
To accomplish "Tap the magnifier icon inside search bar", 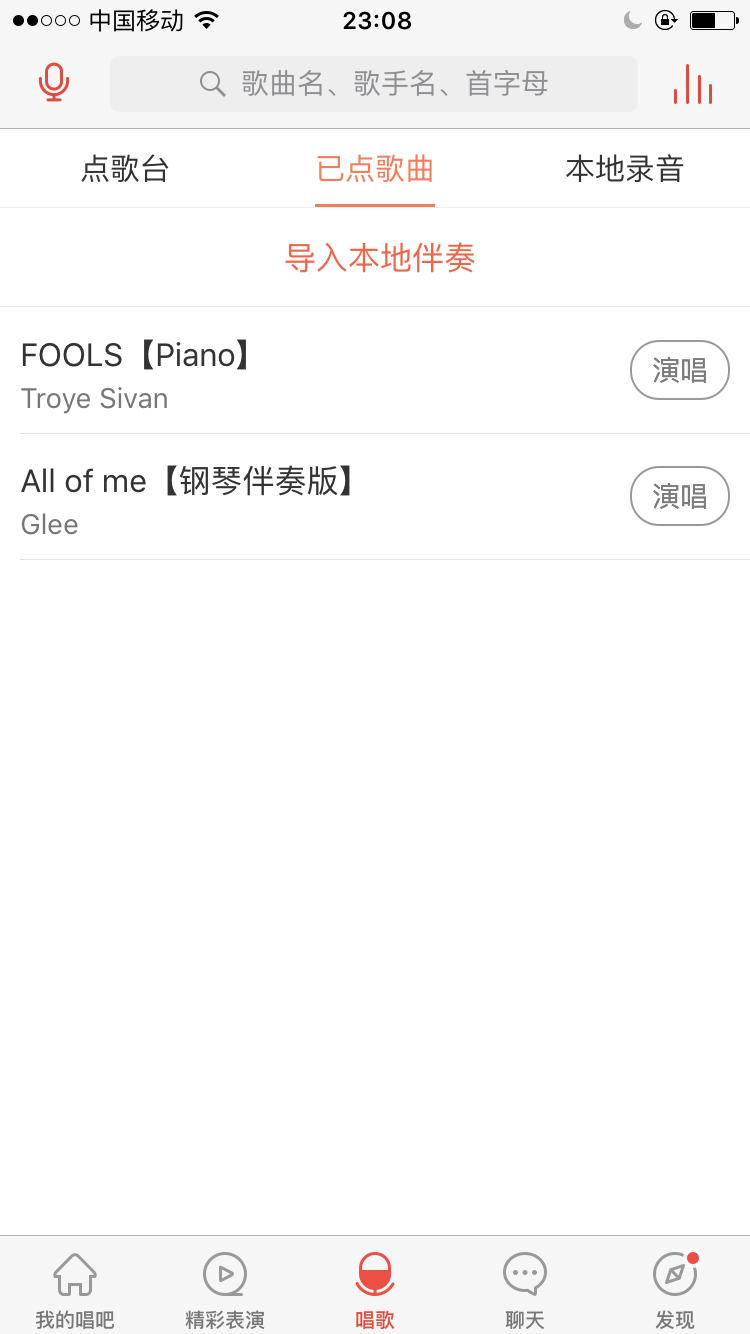I will click(212, 84).
